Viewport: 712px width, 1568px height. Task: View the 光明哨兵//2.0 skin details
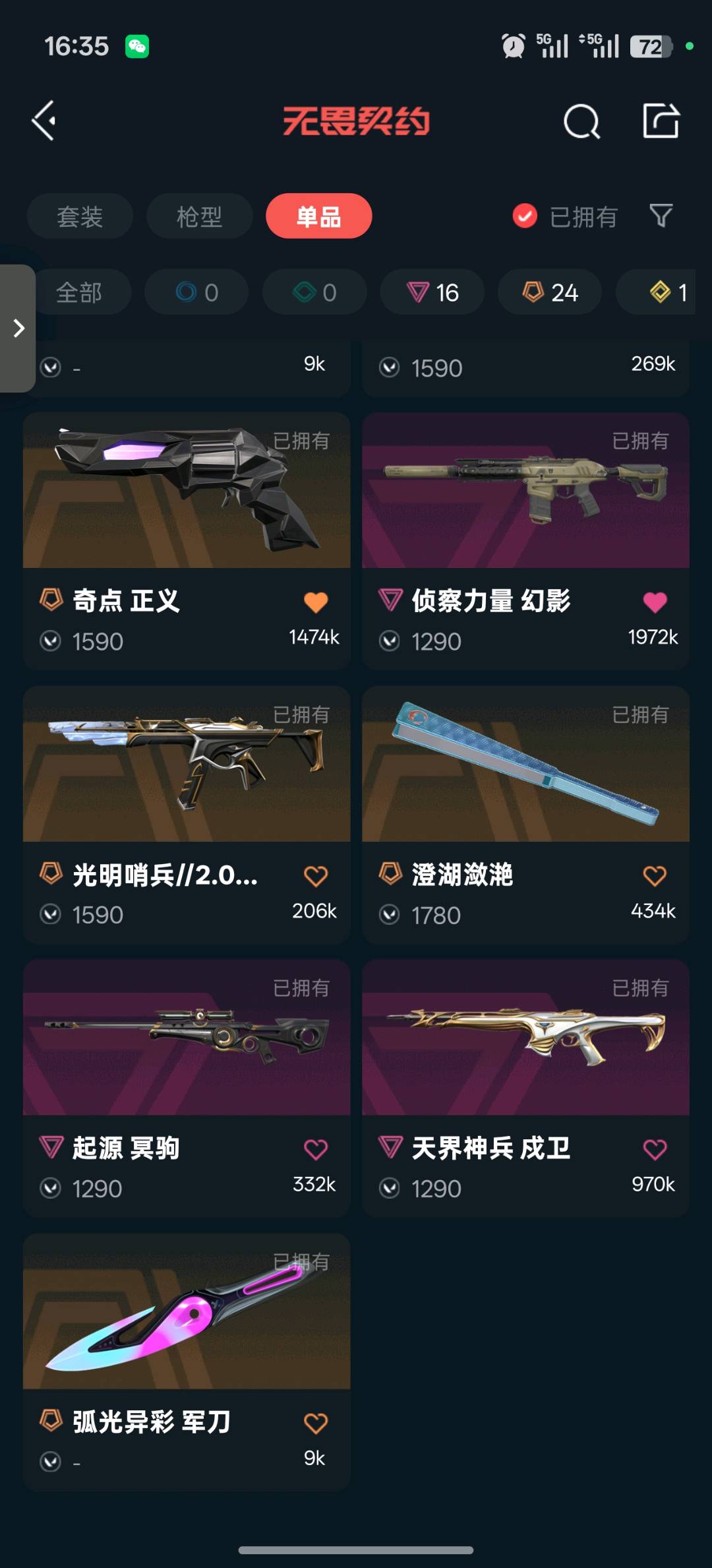187,765
